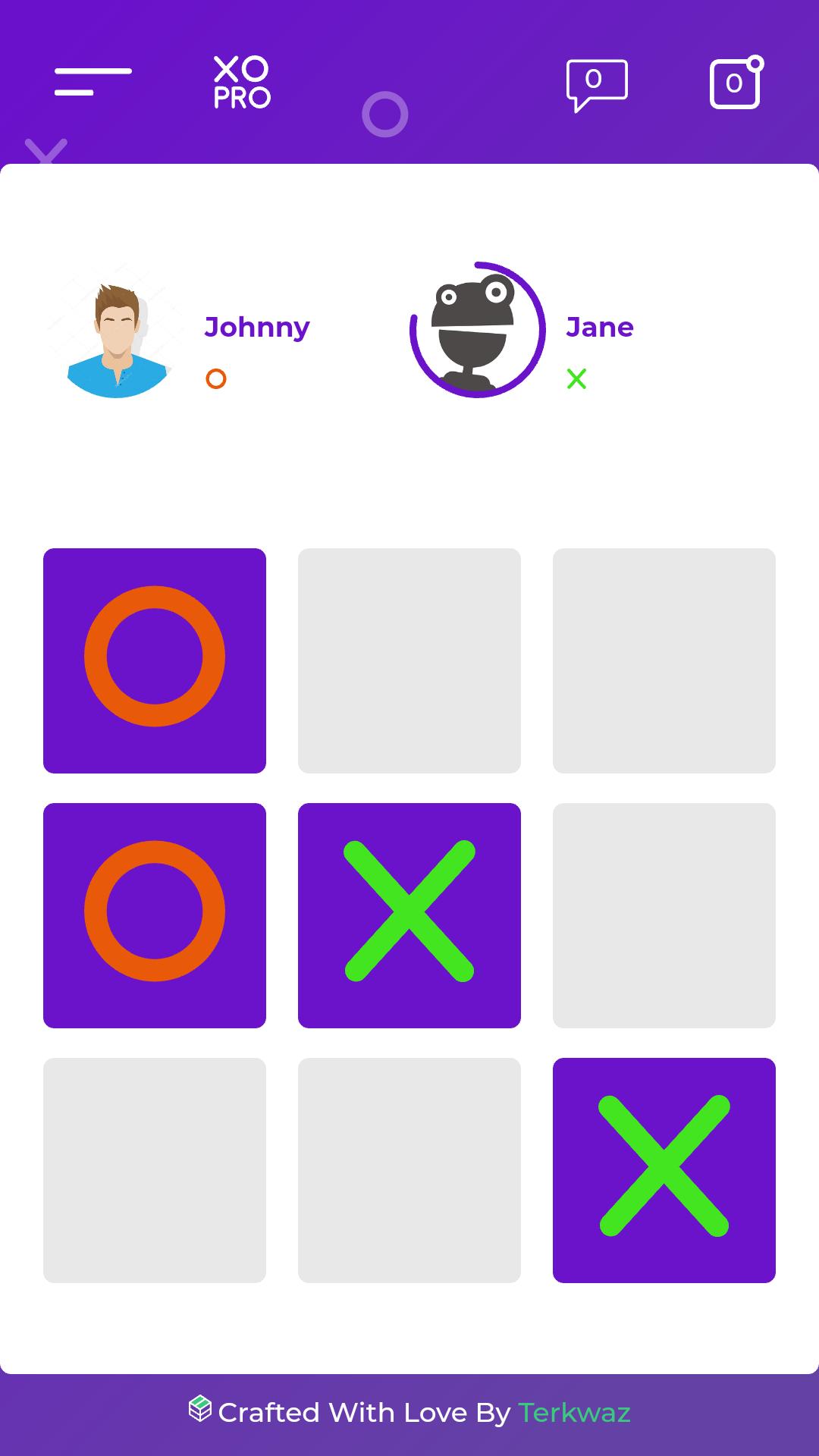Viewport: 819px width, 1456px height.
Task: Tap Jane's player avatar
Action: click(477, 331)
